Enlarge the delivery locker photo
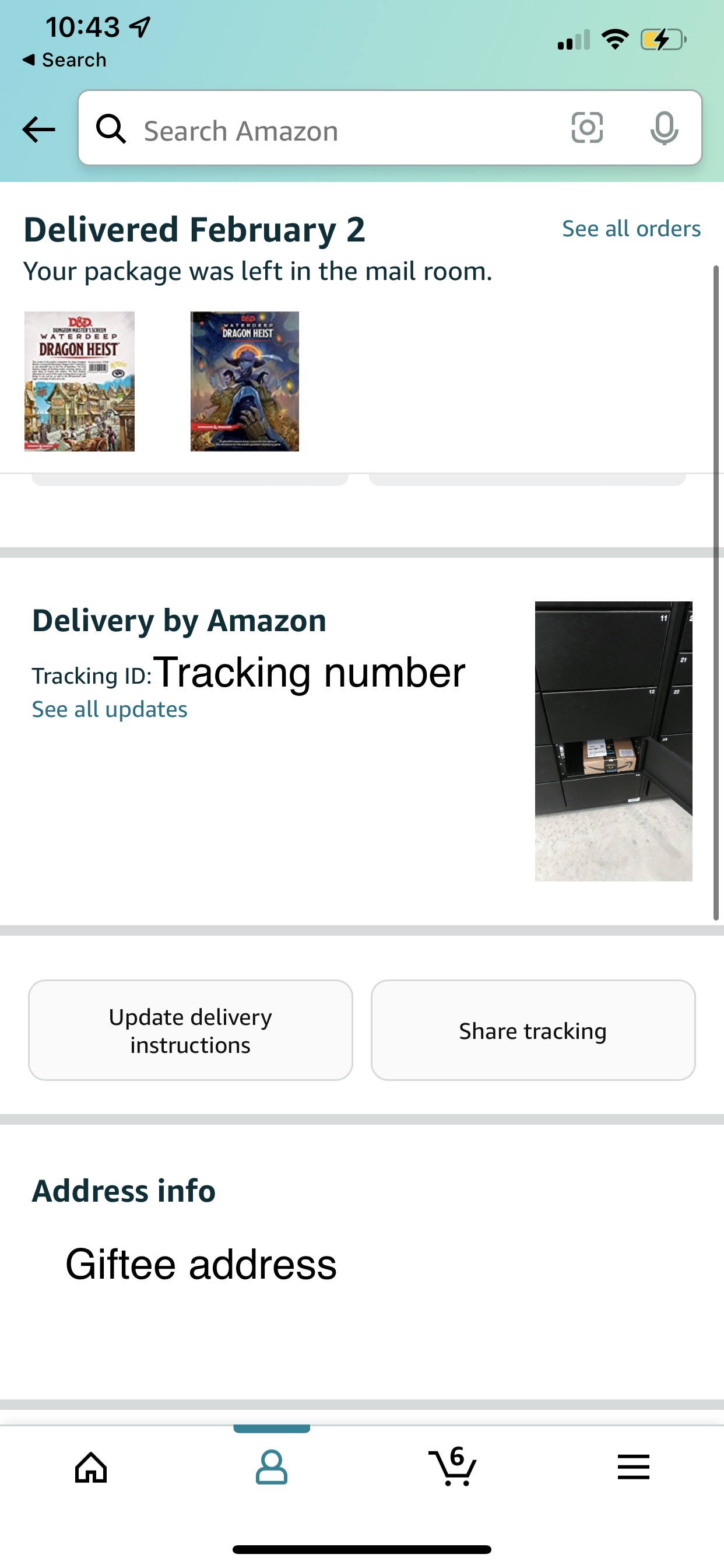The image size is (724, 1568). [x=613, y=741]
